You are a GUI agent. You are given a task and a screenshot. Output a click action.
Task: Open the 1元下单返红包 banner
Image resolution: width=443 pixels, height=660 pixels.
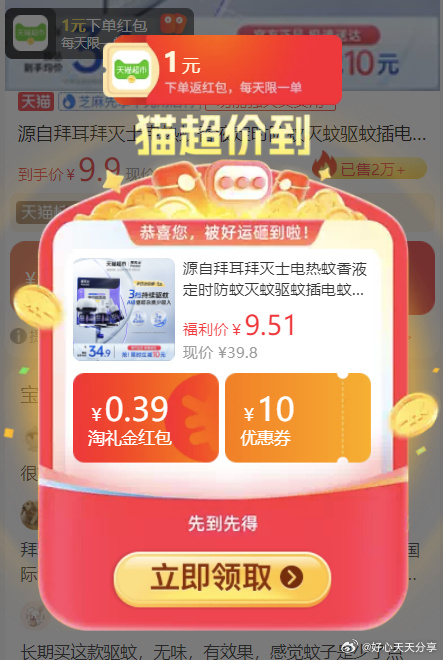[223, 70]
